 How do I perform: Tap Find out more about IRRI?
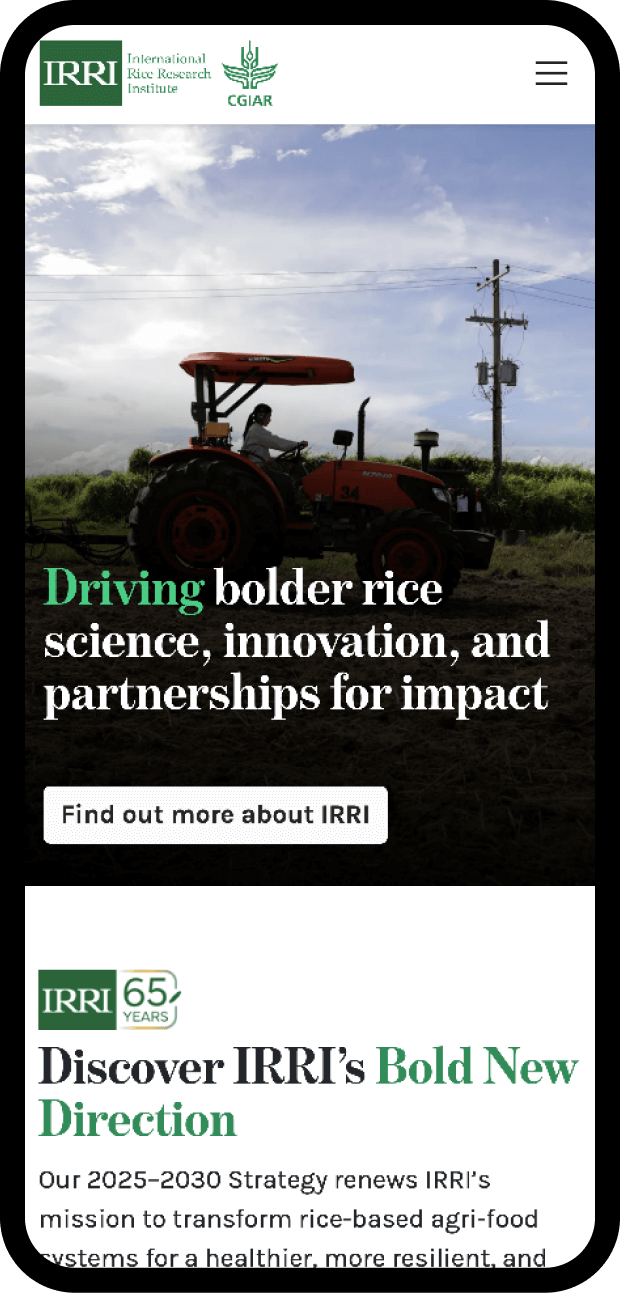215,815
